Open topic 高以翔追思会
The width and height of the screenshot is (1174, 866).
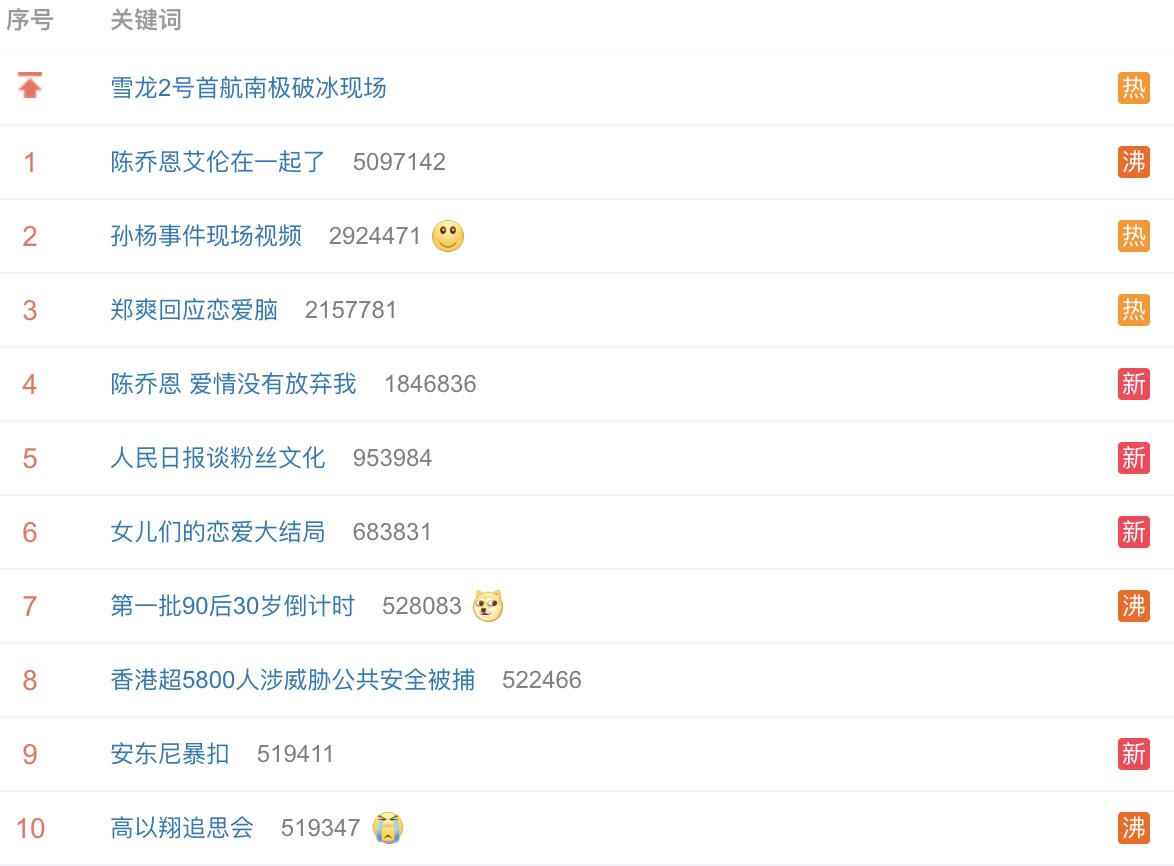click(x=182, y=828)
